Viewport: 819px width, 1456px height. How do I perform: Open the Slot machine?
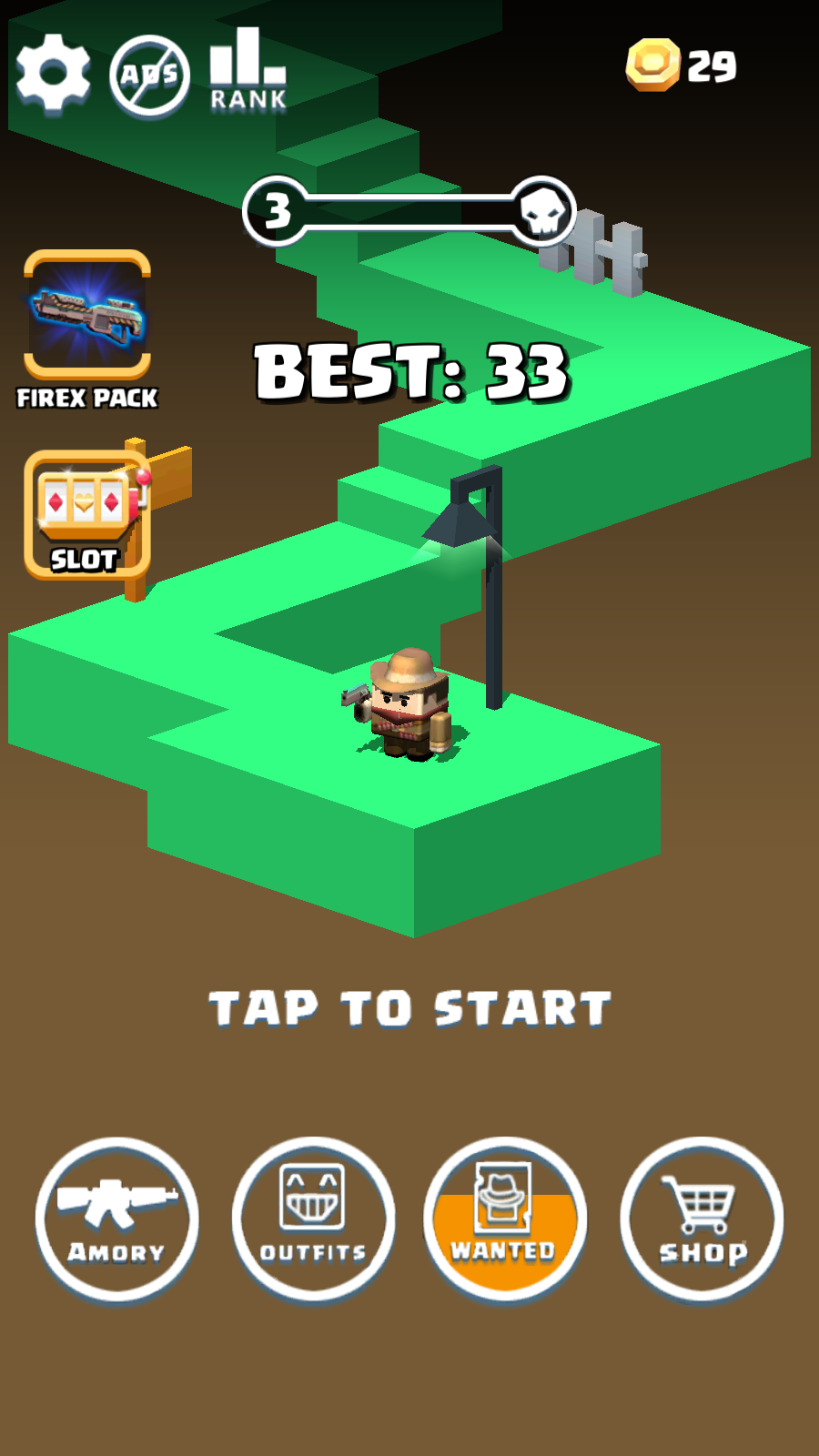pyautogui.click(x=86, y=515)
